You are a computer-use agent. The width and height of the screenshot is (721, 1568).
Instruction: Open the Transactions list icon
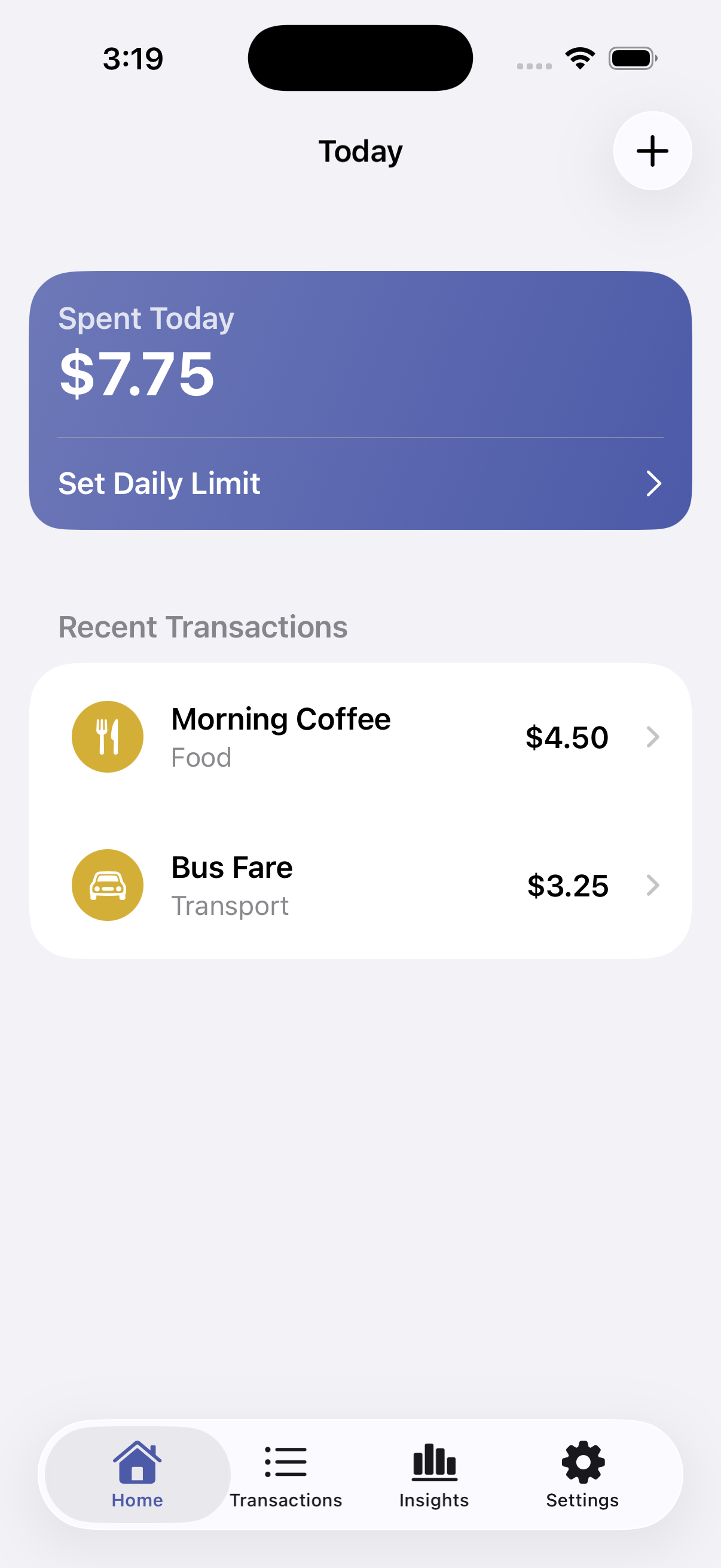[x=285, y=1460]
